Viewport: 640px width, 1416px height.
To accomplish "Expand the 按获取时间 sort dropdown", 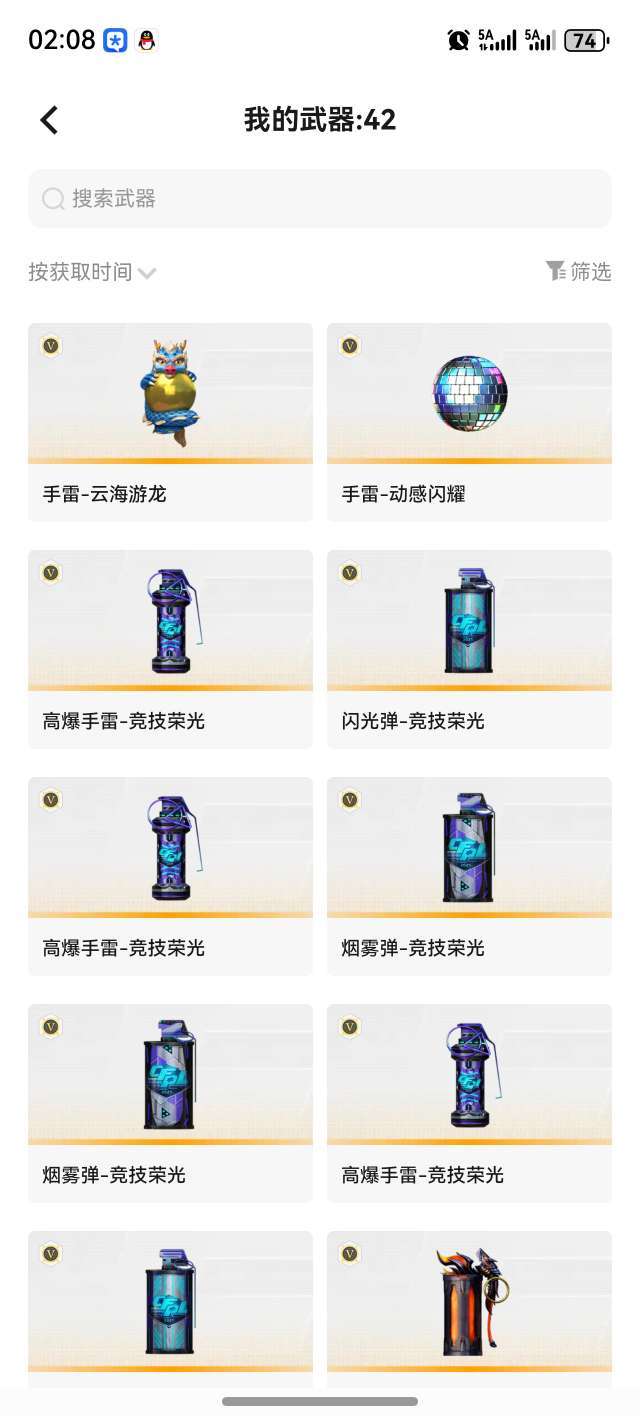I will tap(92, 272).
